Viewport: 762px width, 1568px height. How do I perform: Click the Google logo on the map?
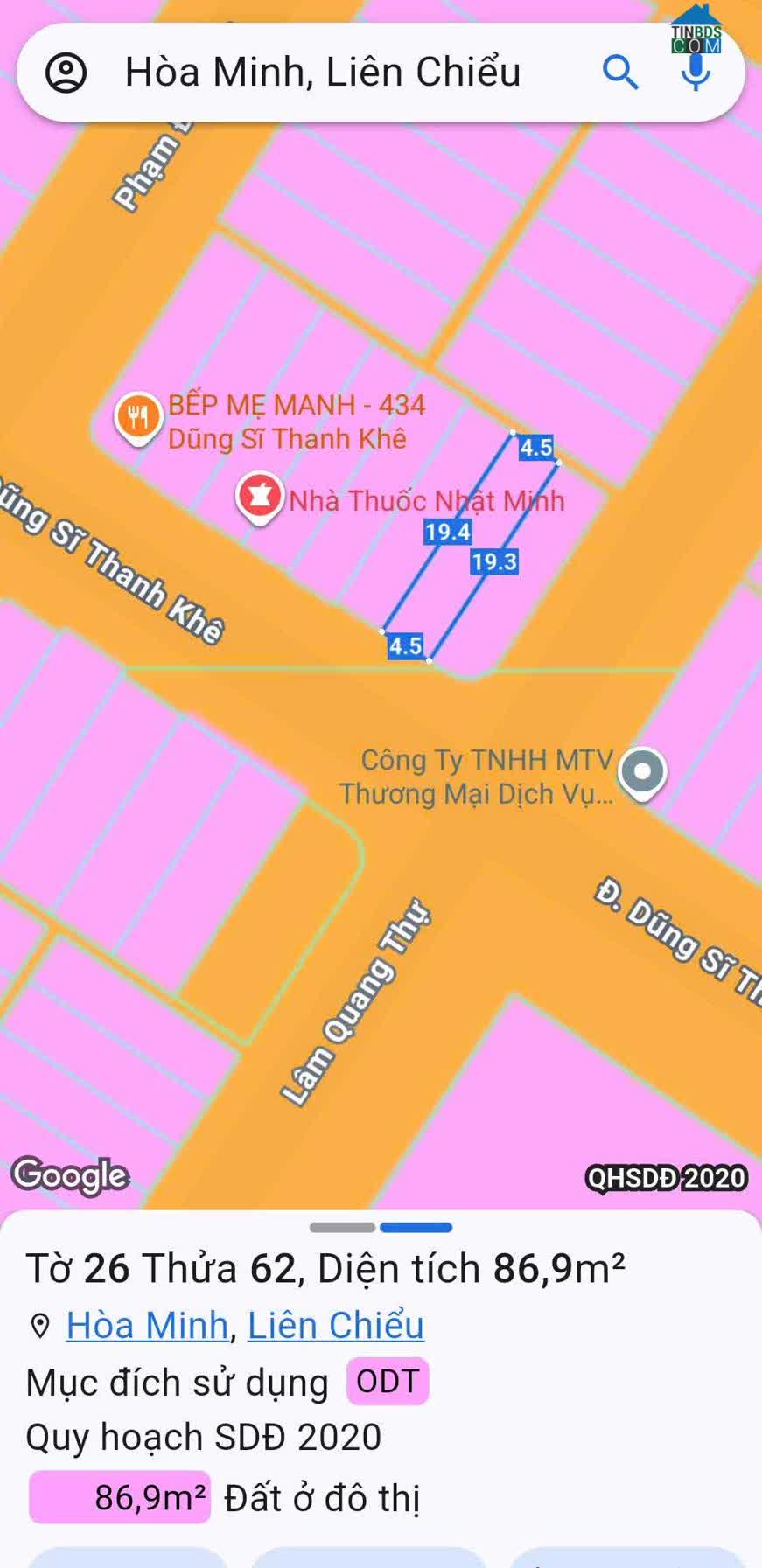(x=69, y=1176)
